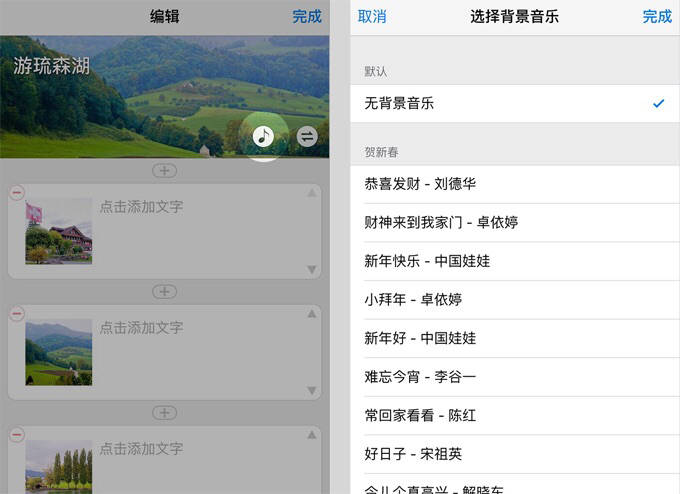Choose 恭喜发财 - 刘德华 as background music

click(515, 184)
